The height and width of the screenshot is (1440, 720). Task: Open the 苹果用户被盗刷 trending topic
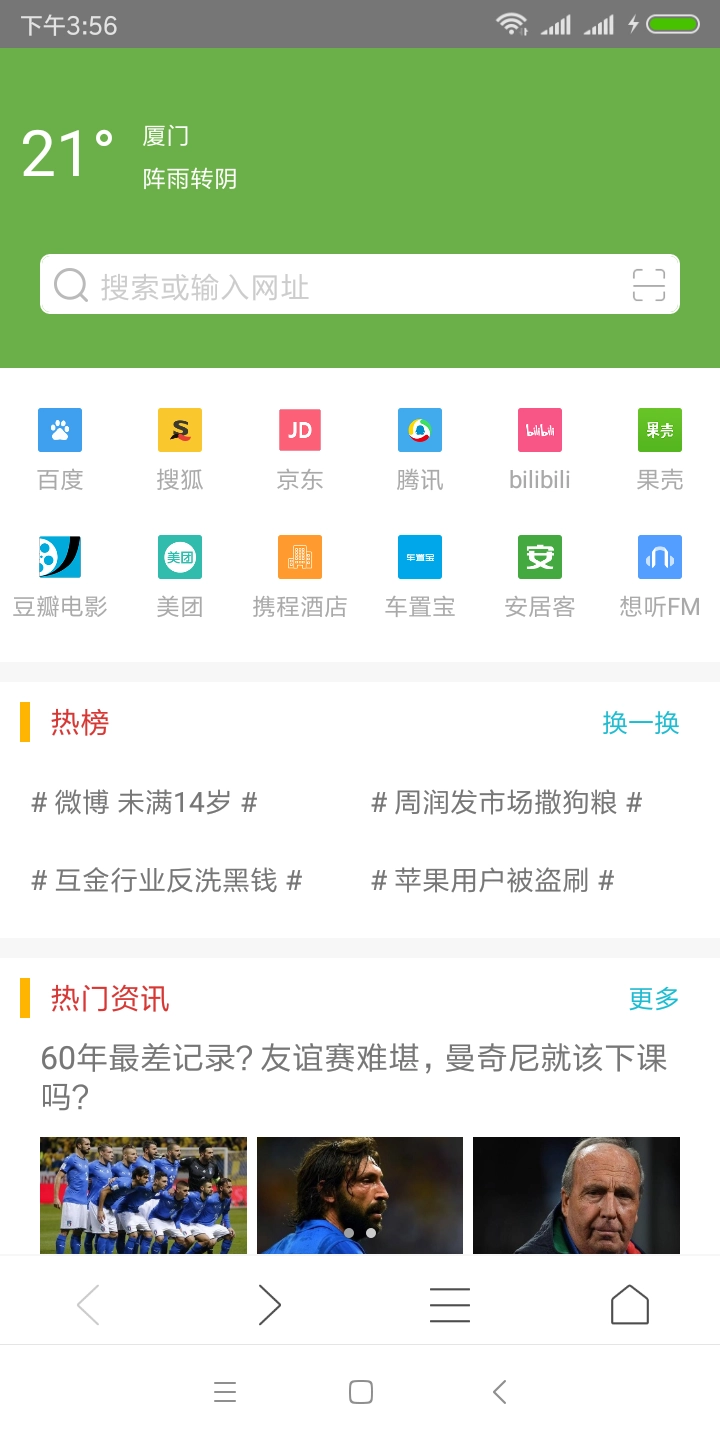pos(491,881)
